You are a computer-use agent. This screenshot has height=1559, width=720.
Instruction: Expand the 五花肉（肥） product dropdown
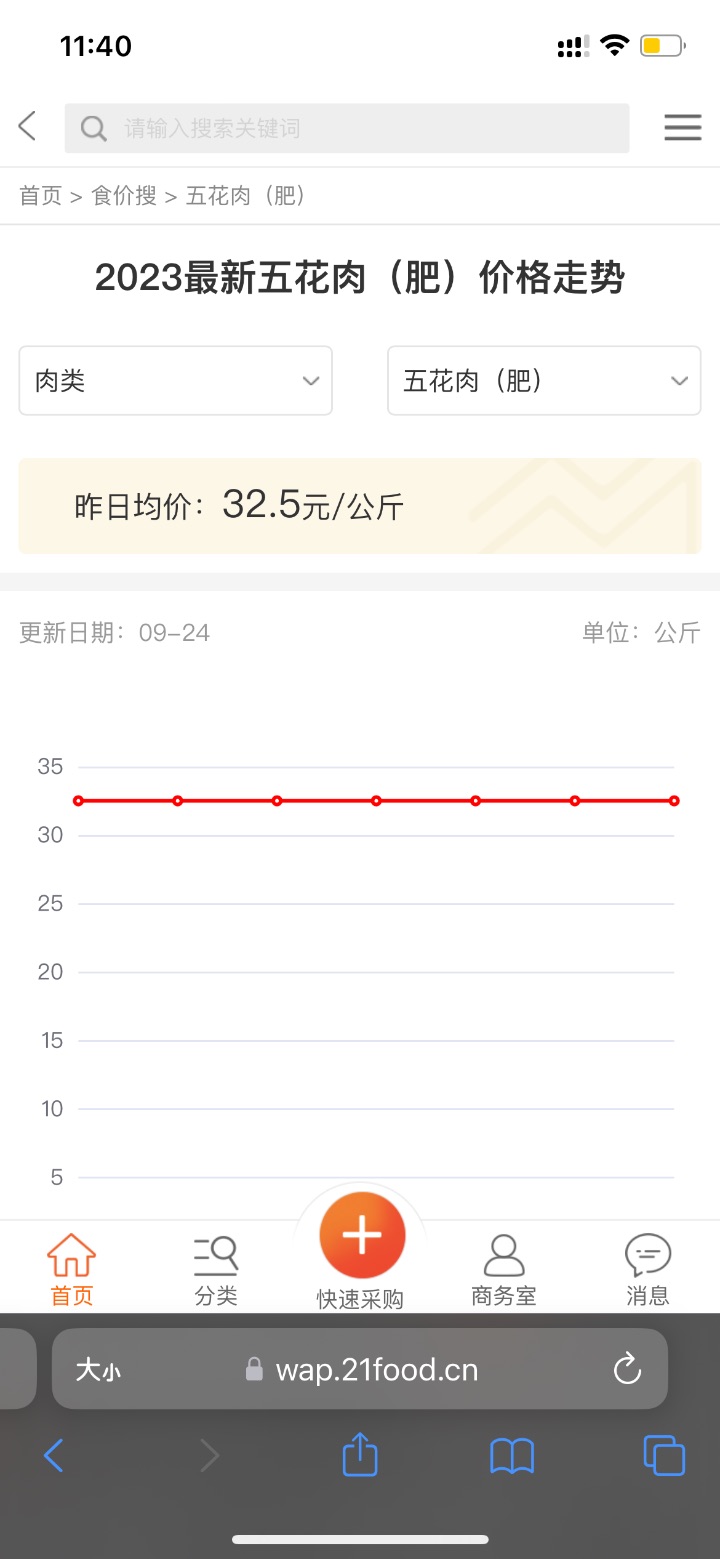click(x=544, y=380)
